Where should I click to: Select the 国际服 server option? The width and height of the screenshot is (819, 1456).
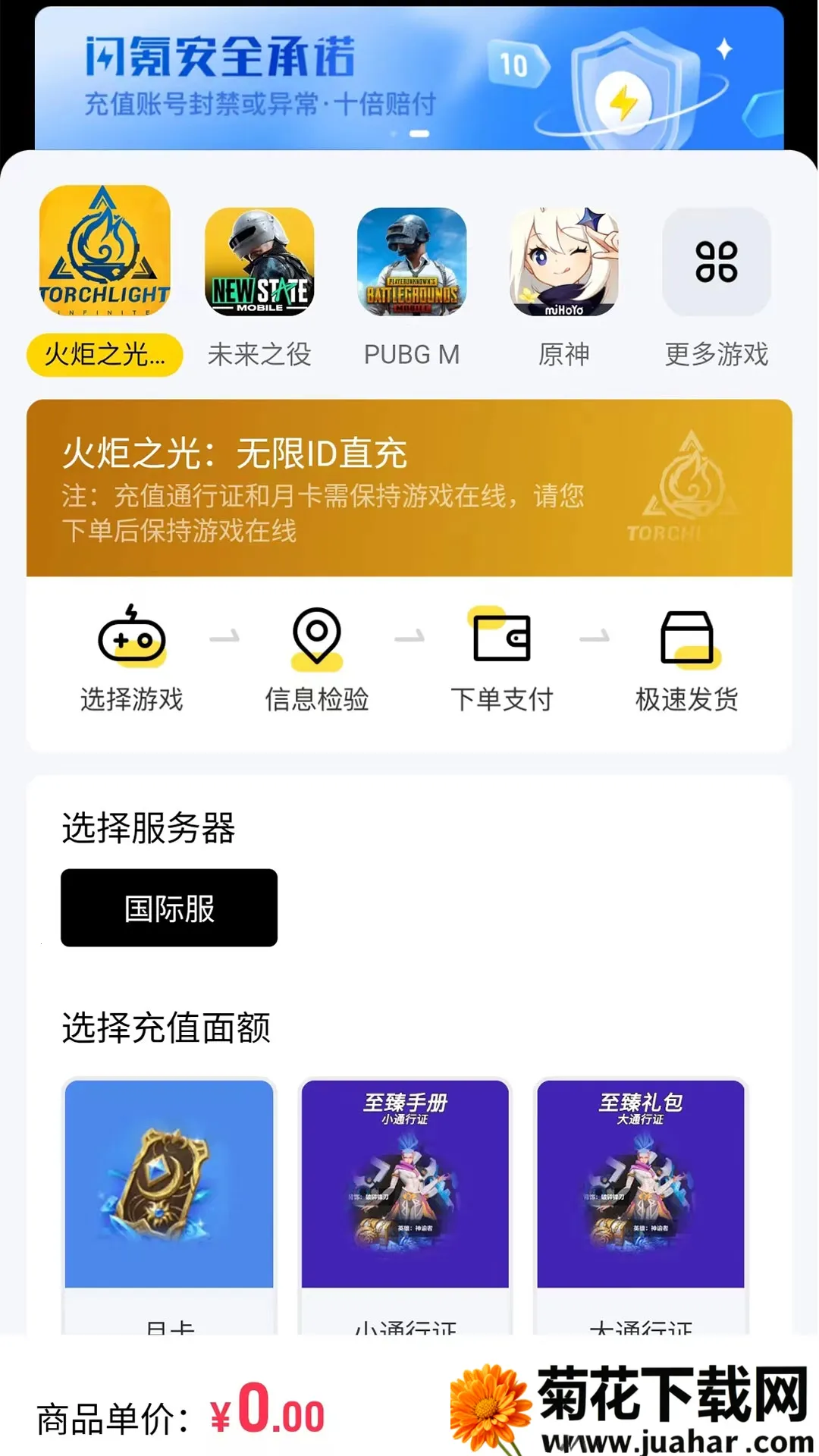[x=168, y=908]
